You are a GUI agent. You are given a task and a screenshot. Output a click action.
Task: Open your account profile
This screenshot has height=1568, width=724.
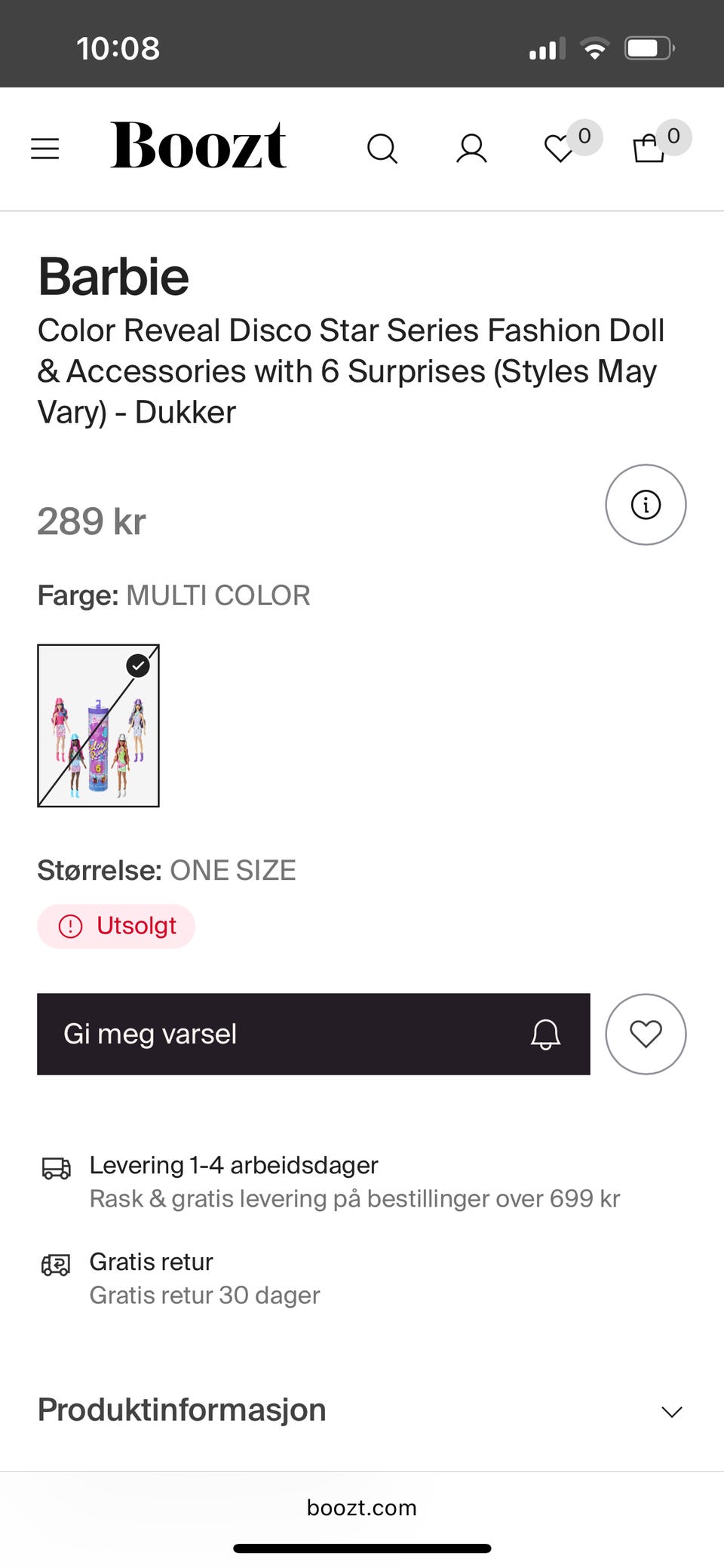pyautogui.click(x=471, y=148)
